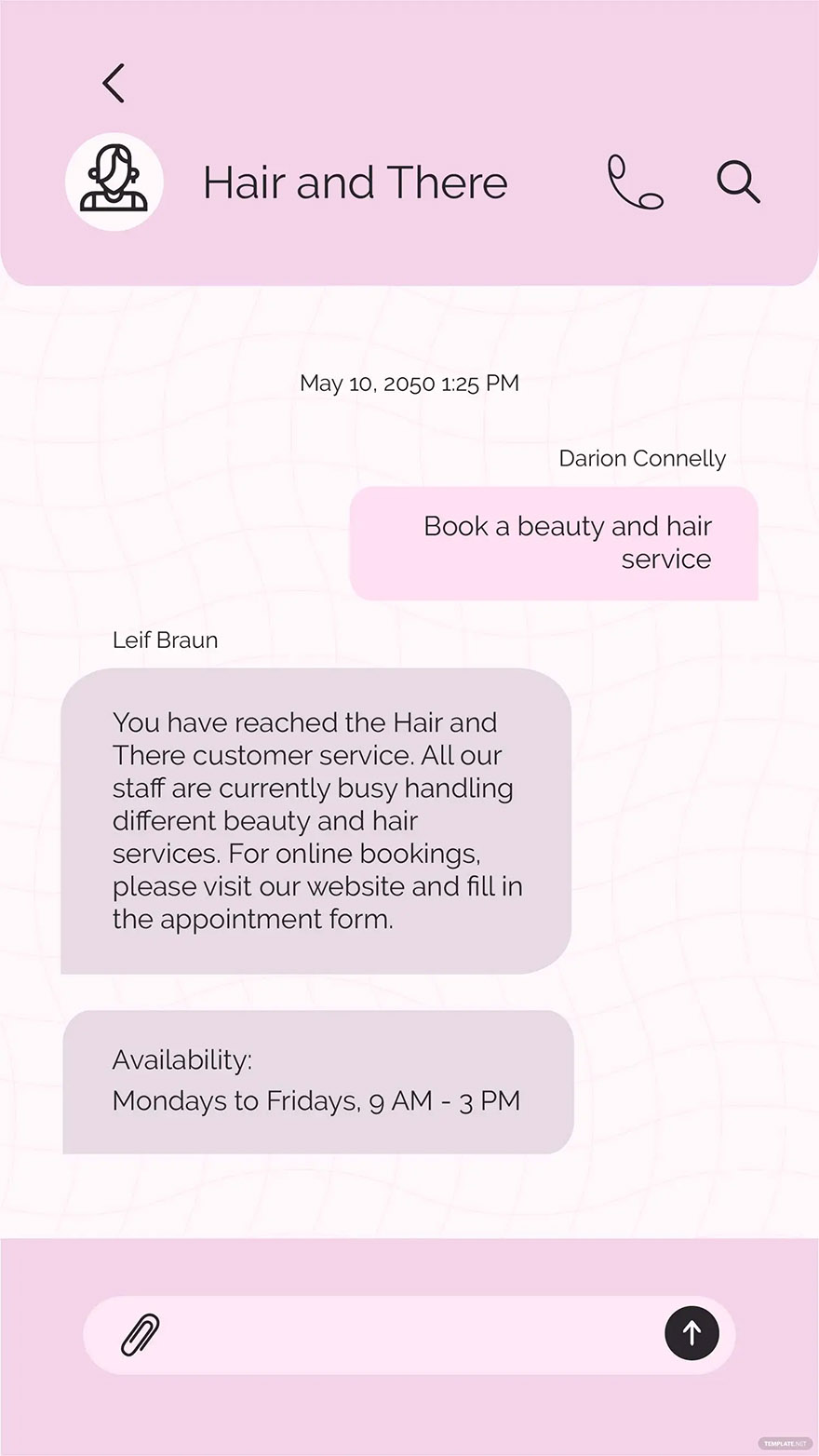Go back using the top arrow
The width and height of the screenshot is (819, 1456).
point(114,83)
